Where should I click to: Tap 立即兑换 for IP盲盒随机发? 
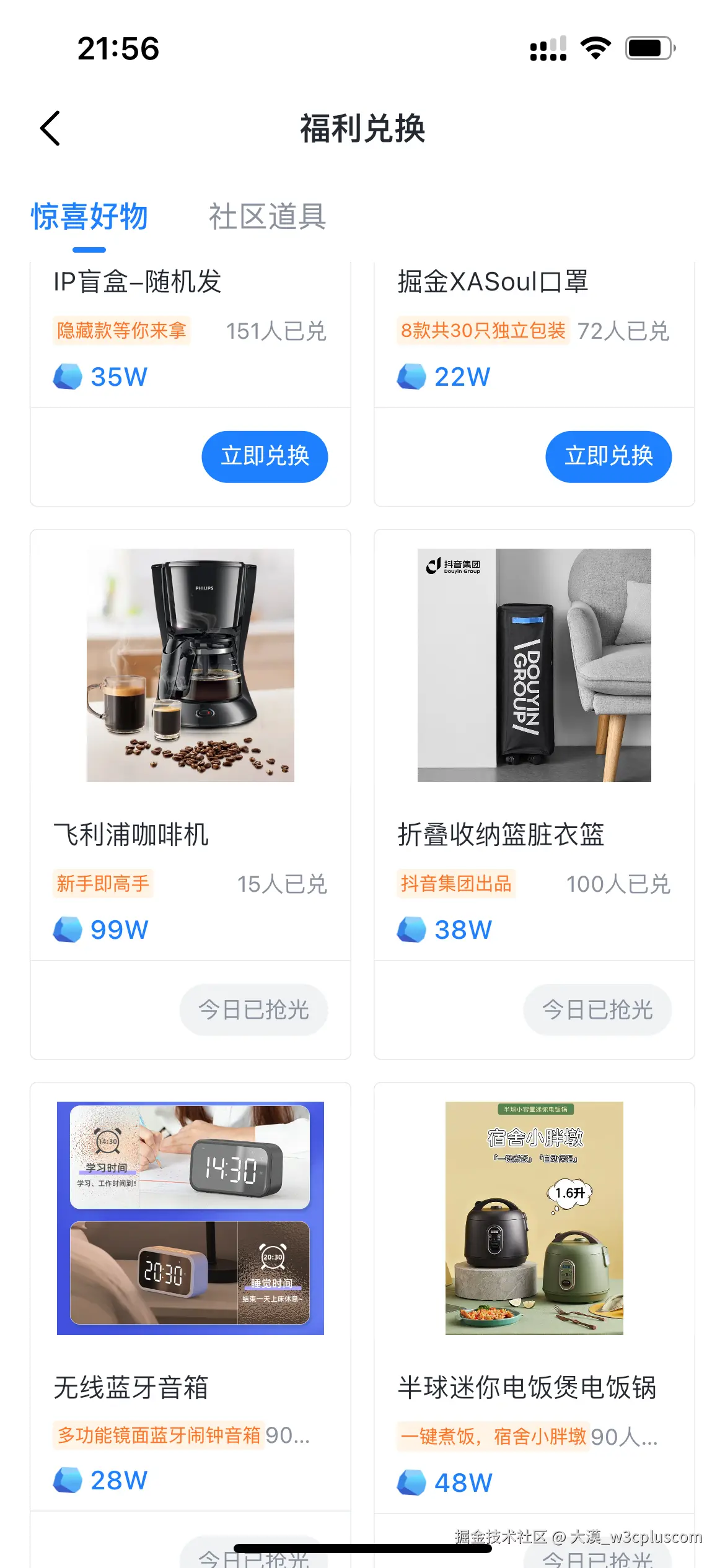click(265, 456)
